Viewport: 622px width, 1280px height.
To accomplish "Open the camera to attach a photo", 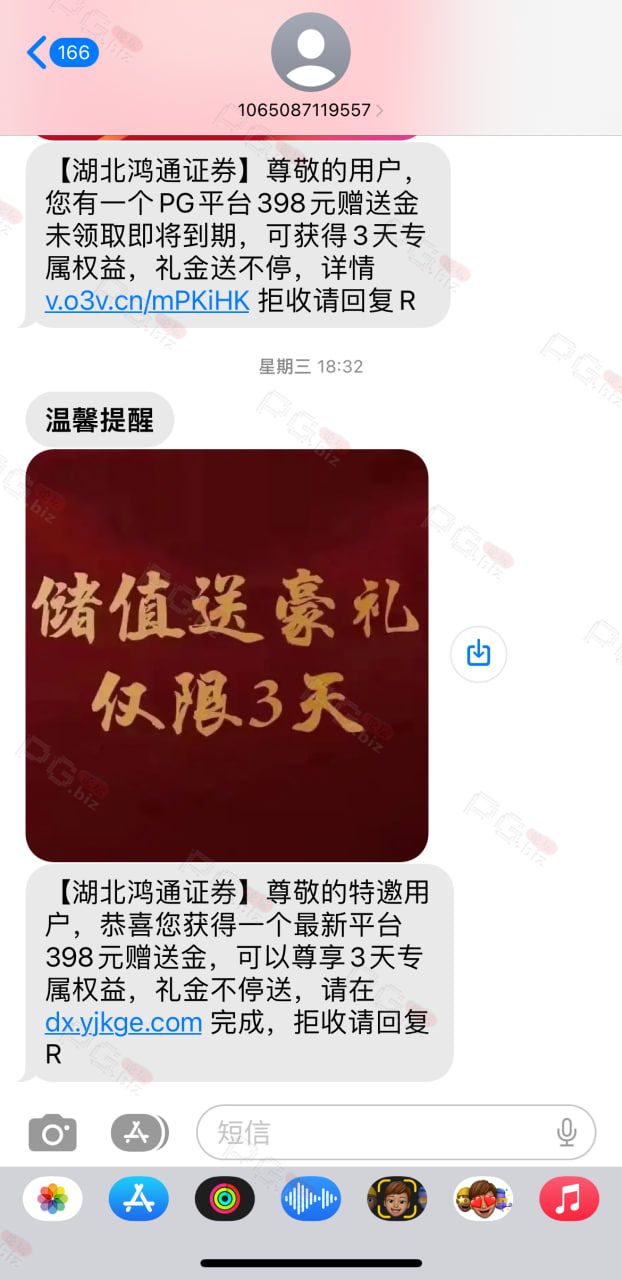I will point(52,1133).
